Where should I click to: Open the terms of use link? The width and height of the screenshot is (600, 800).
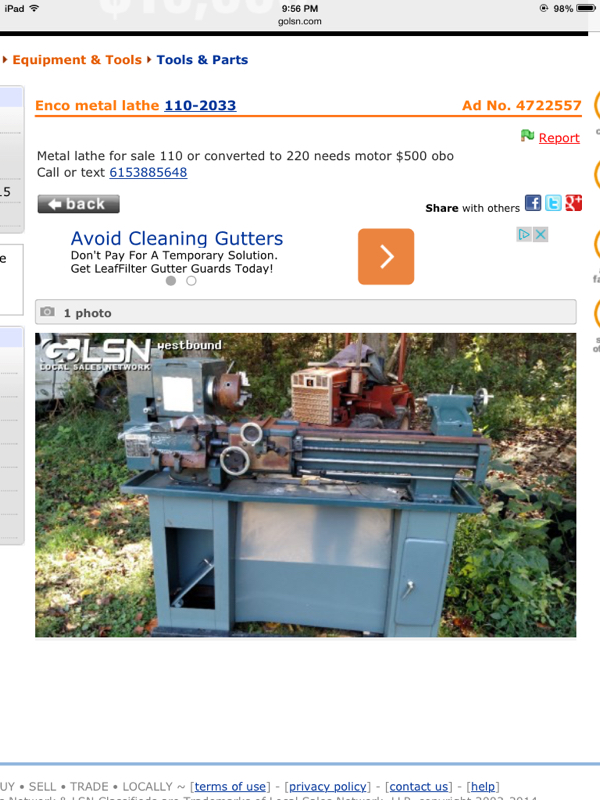pos(230,787)
